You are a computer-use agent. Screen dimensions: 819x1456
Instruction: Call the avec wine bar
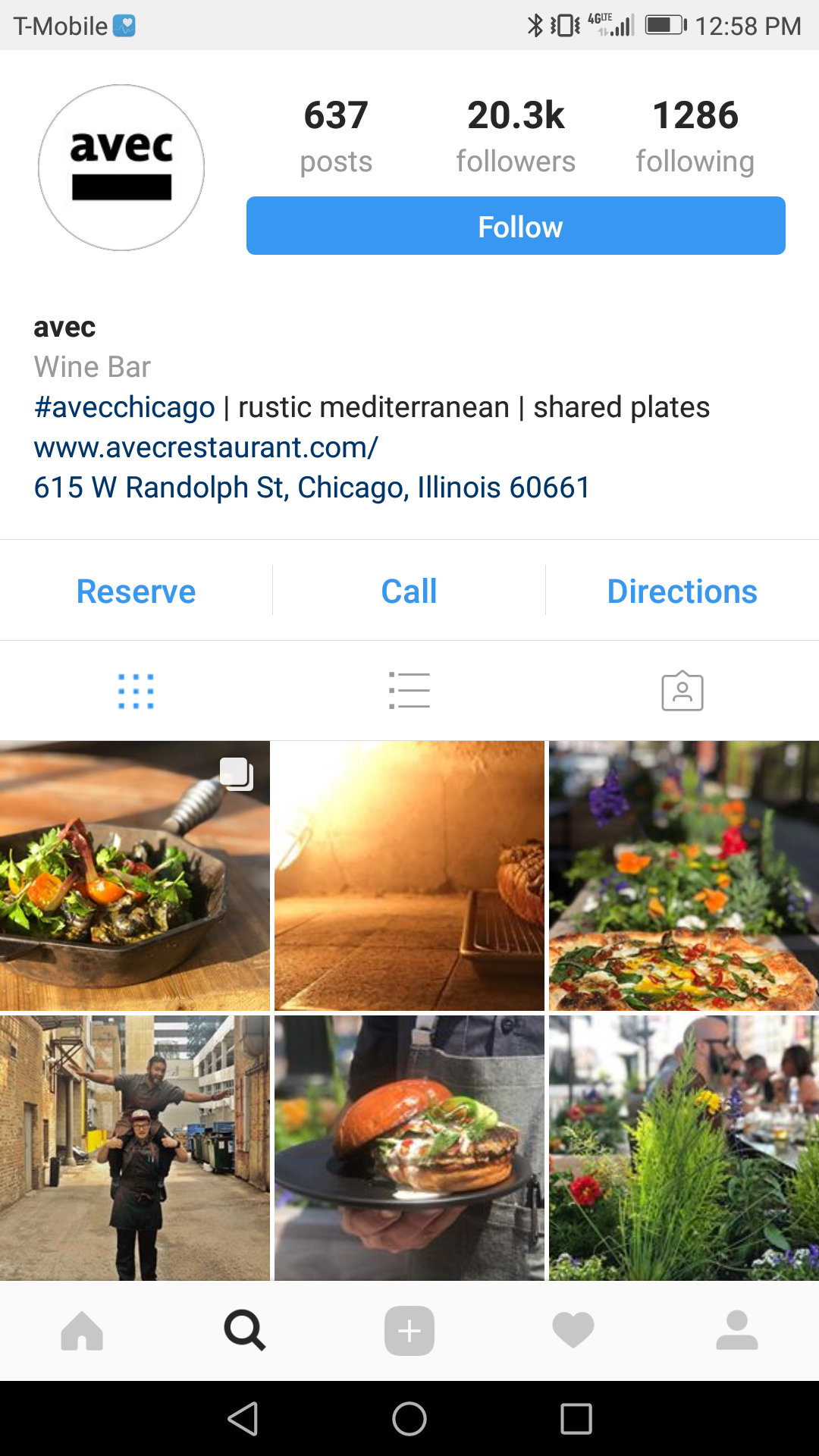(x=409, y=591)
